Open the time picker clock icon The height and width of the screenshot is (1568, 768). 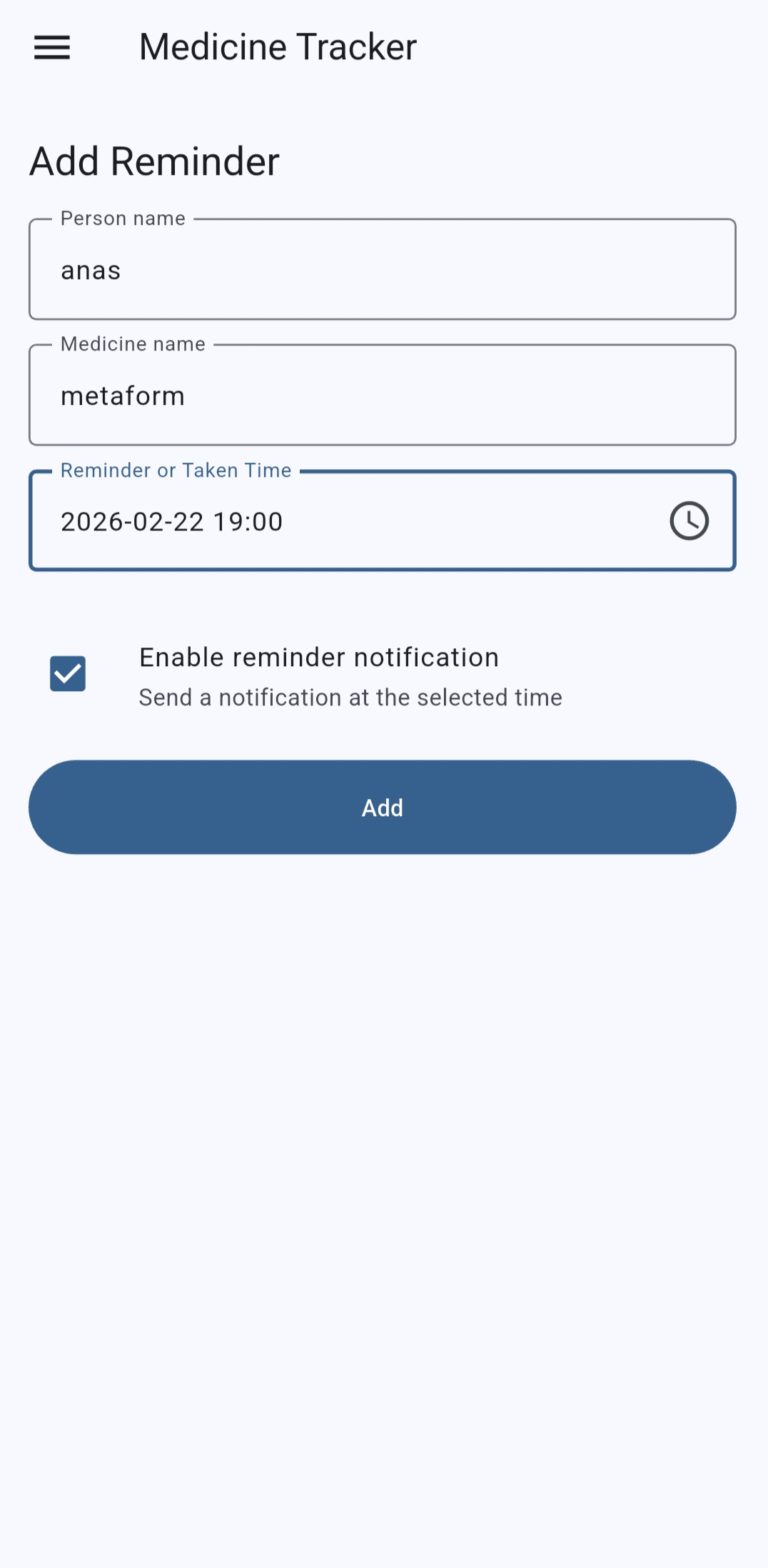pos(689,521)
